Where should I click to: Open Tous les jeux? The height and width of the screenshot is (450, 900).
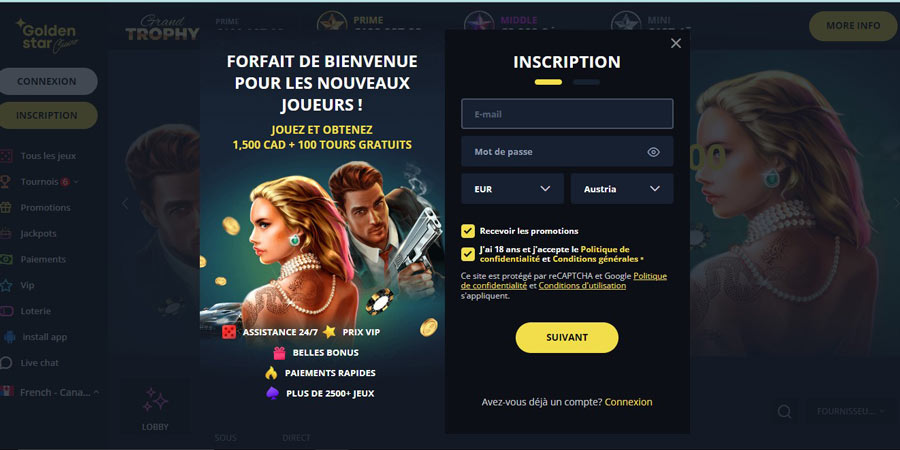47,156
